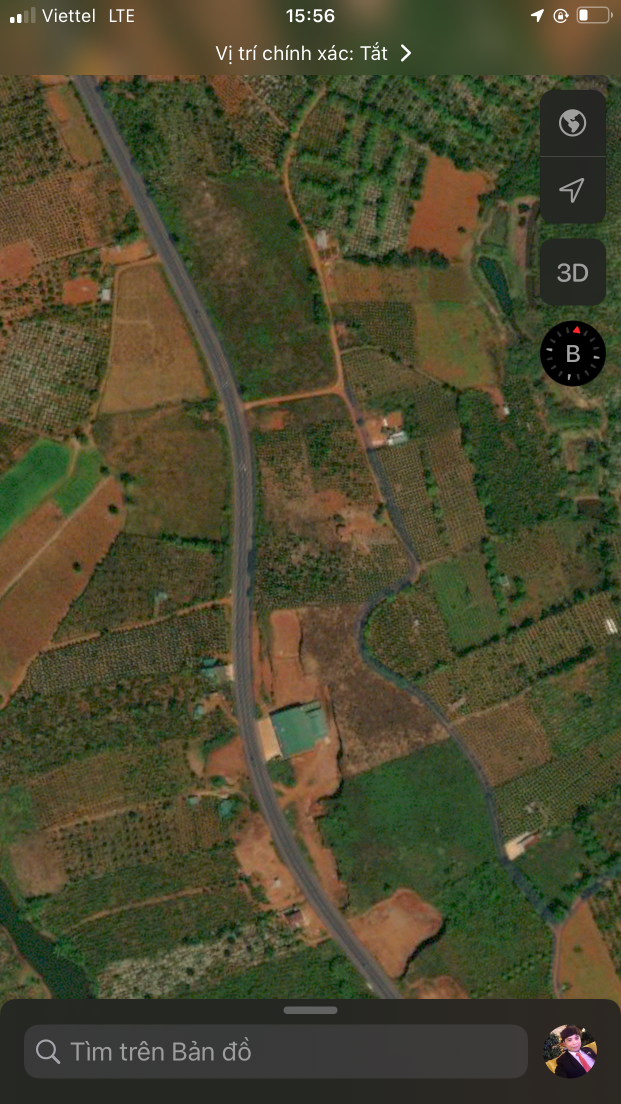Tap the "Tìm trên Bản đồ" search field

[276, 1052]
